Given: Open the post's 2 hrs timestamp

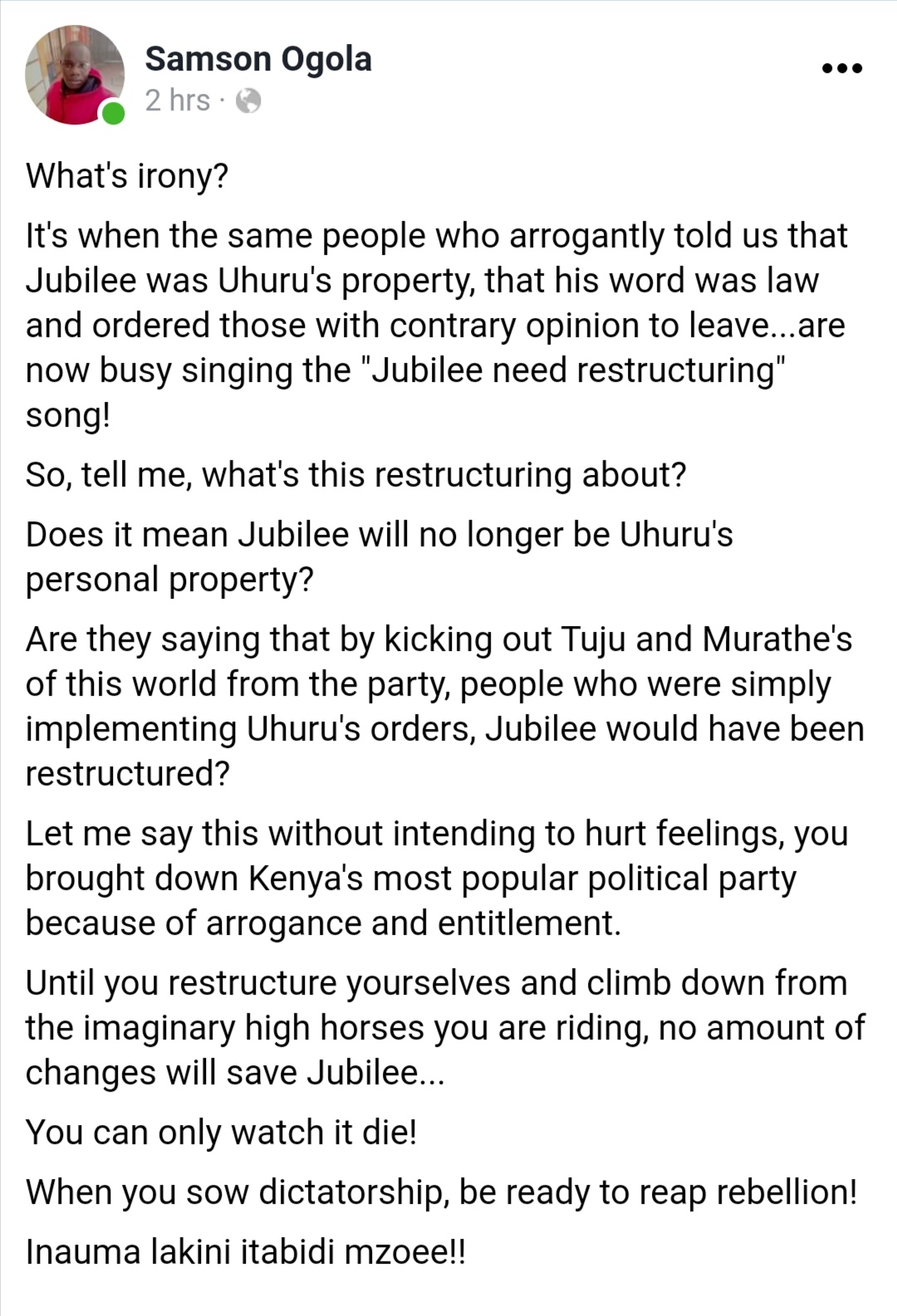Looking at the screenshot, I should click(178, 100).
